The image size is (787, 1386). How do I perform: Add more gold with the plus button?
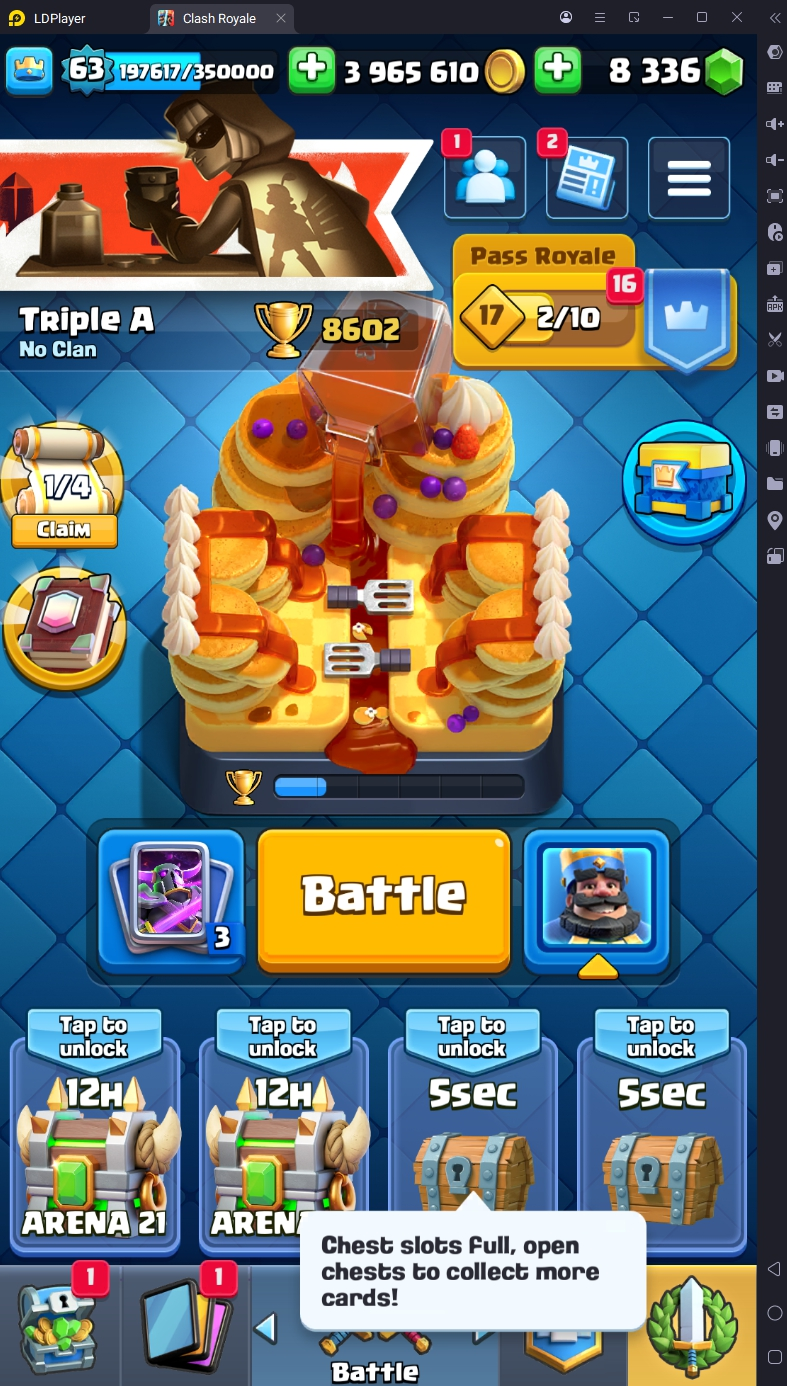click(312, 69)
